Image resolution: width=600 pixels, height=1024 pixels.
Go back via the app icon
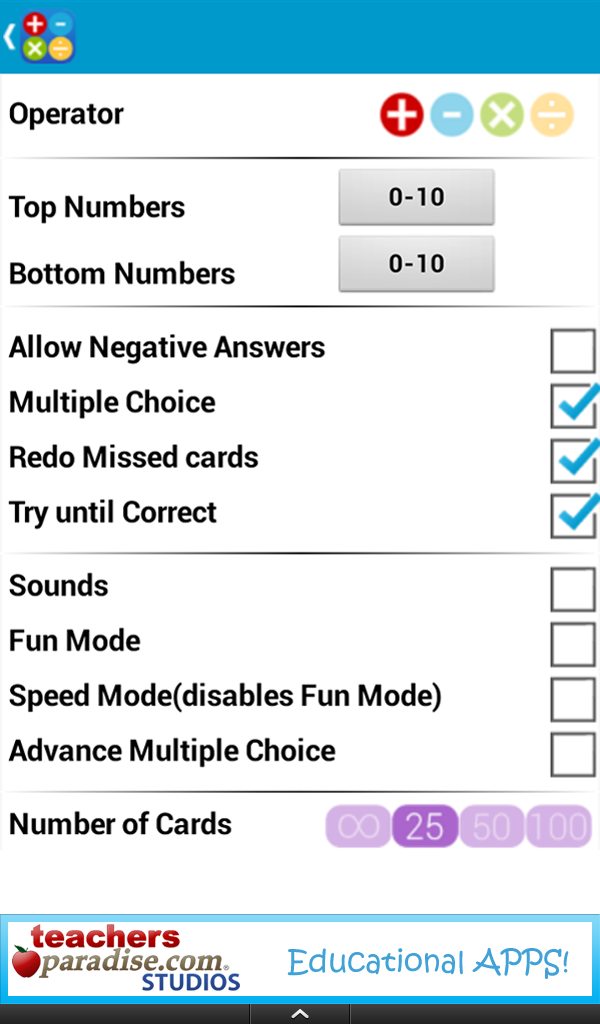point(42,37)
